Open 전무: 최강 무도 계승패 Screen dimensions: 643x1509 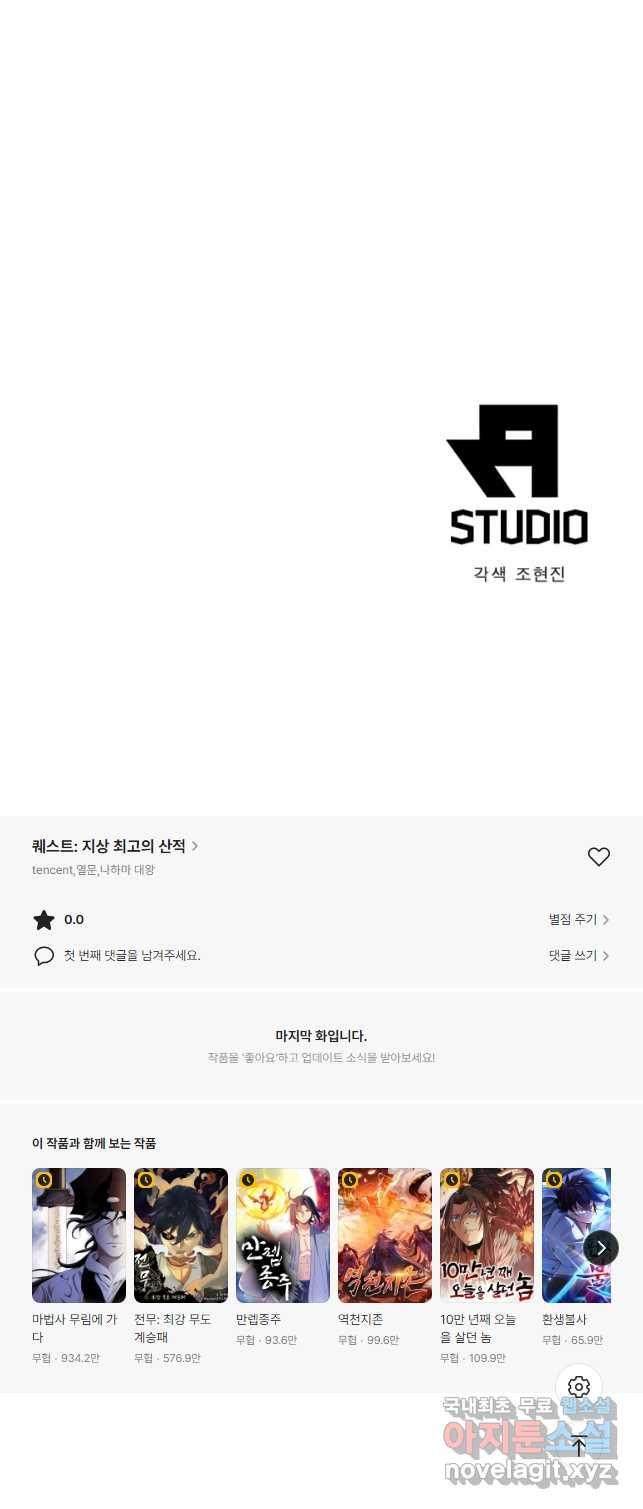tap(181, 1236)
